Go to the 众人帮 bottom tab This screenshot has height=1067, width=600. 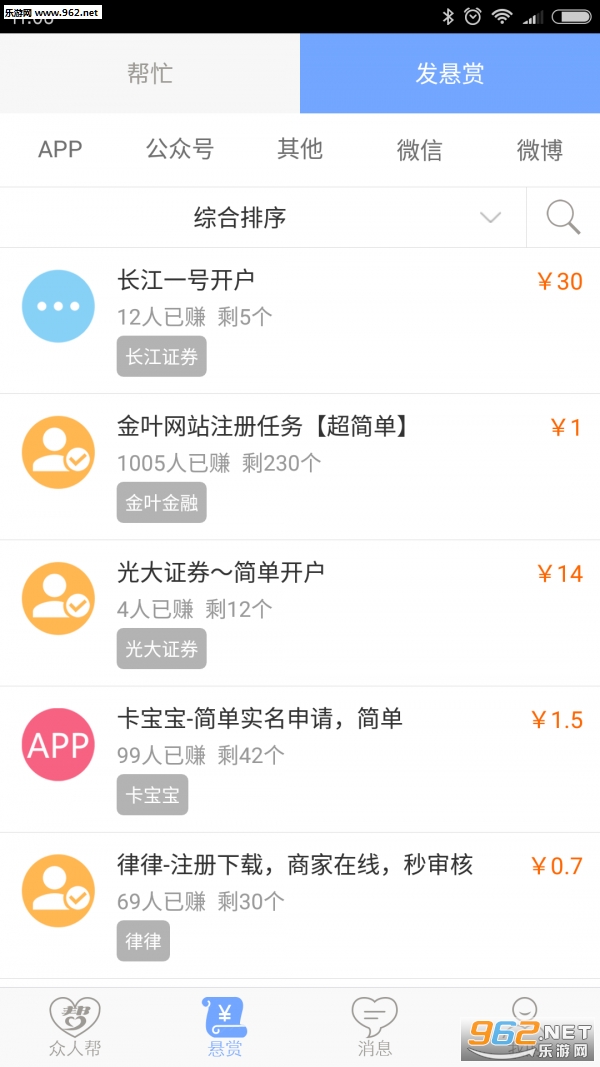(x=75, y=1028)
